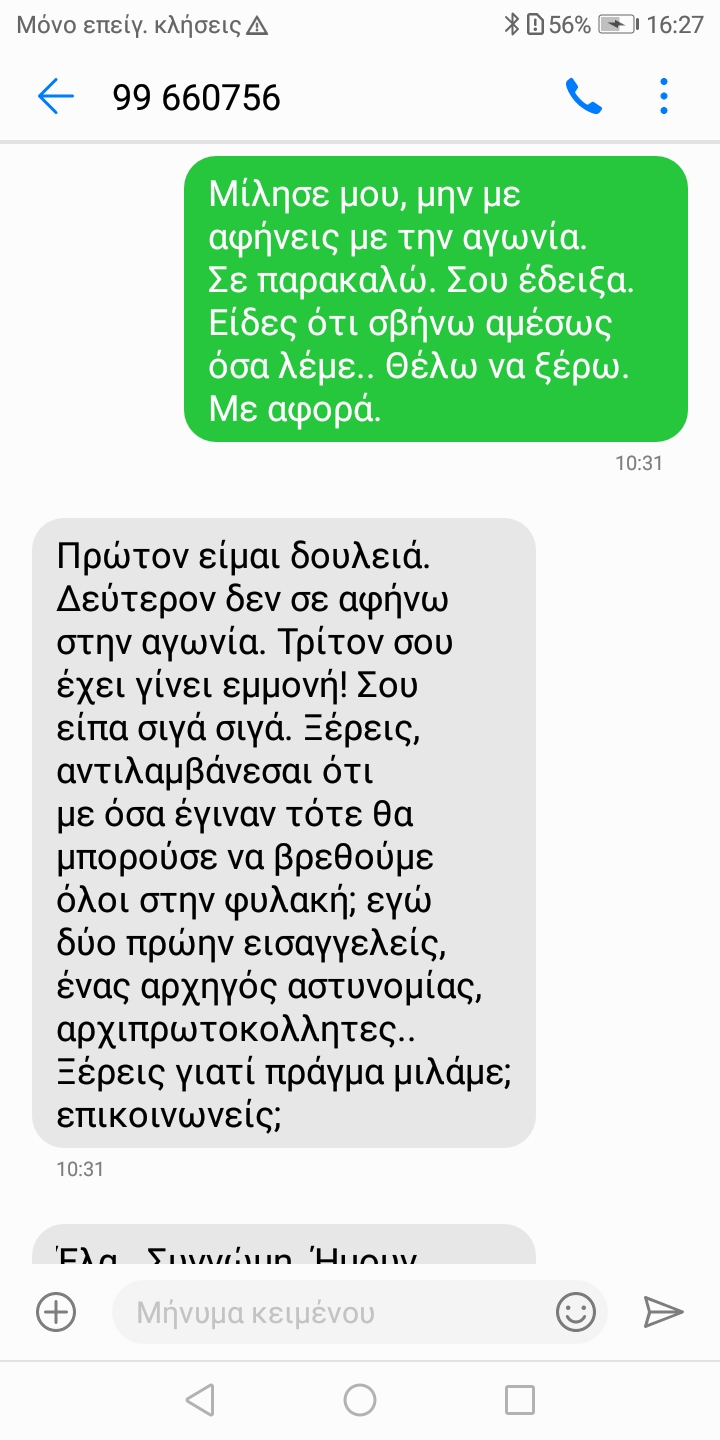
Task: Focus the Μήνυμα κειμένου text field
Action: [330, 1311]
